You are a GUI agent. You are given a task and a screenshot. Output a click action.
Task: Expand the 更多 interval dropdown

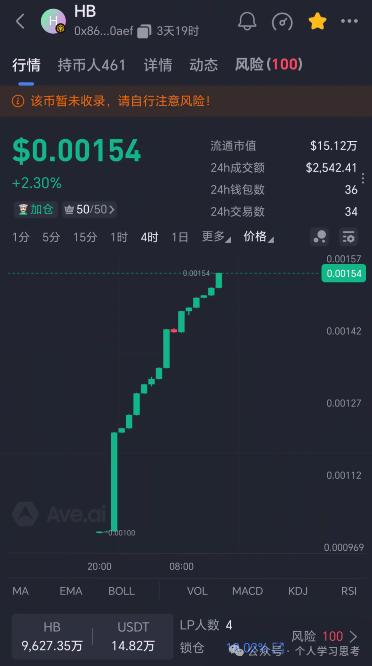pos(216,237)
